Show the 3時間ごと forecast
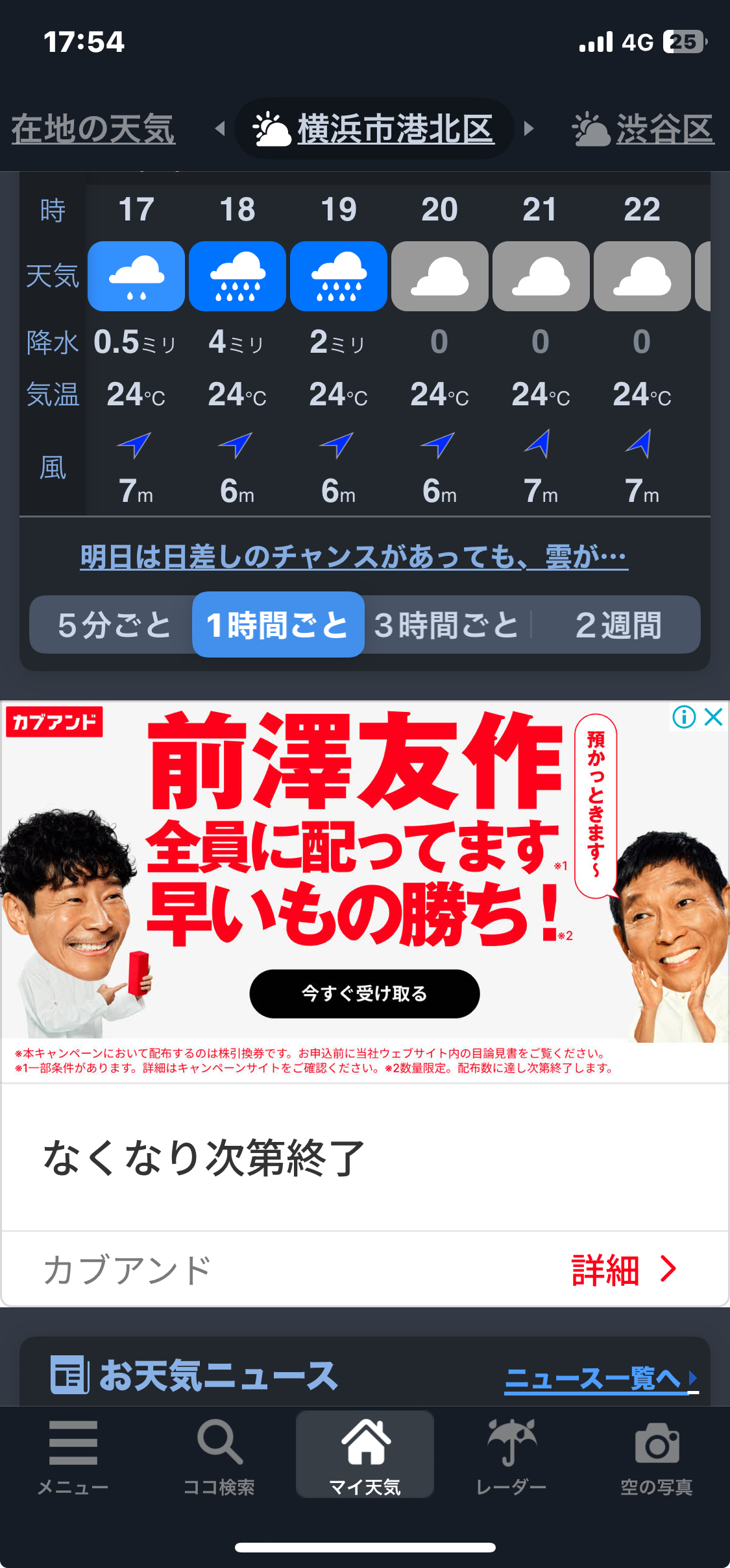The height and width of the screenshot is (1568, 730). tap(447, 625)
